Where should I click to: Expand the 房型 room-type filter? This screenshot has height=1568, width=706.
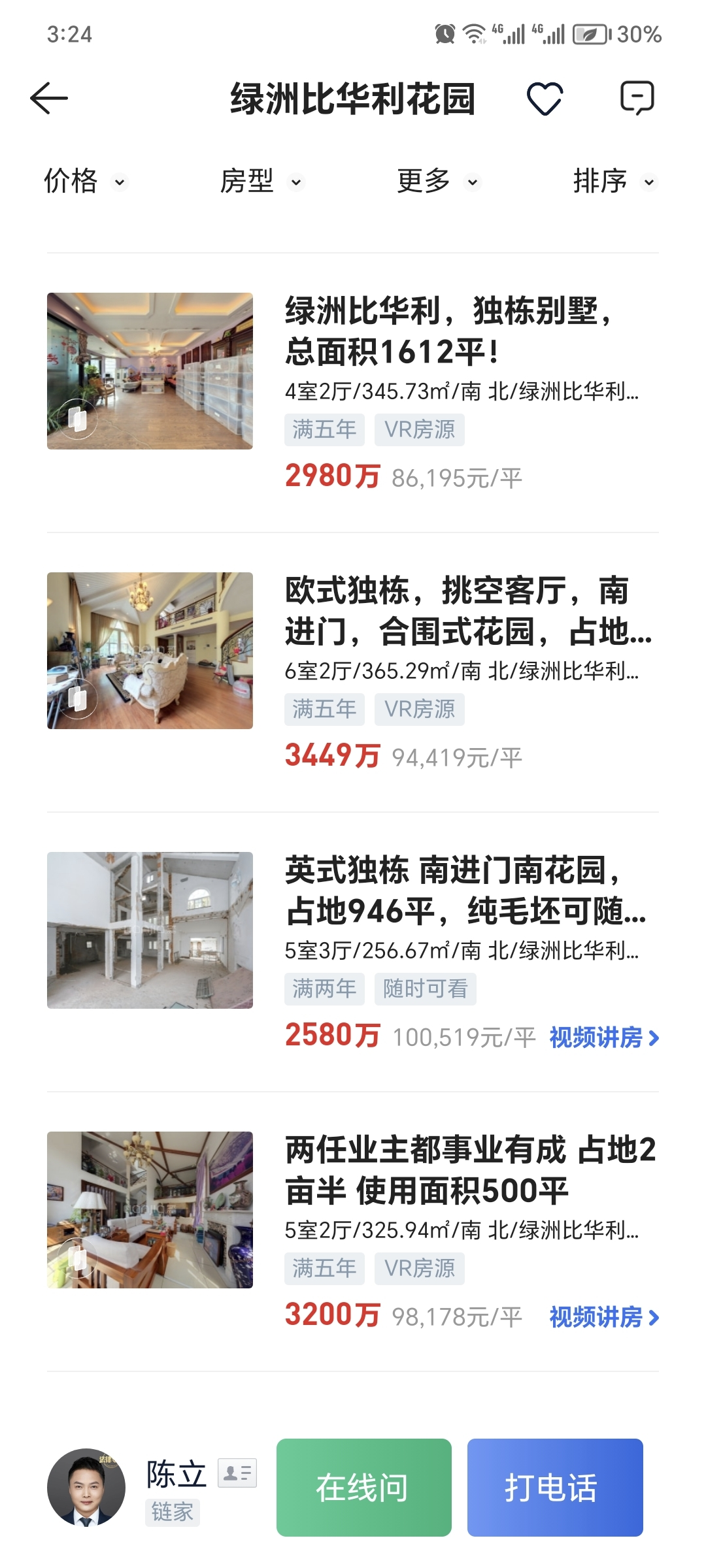(248, 181)
